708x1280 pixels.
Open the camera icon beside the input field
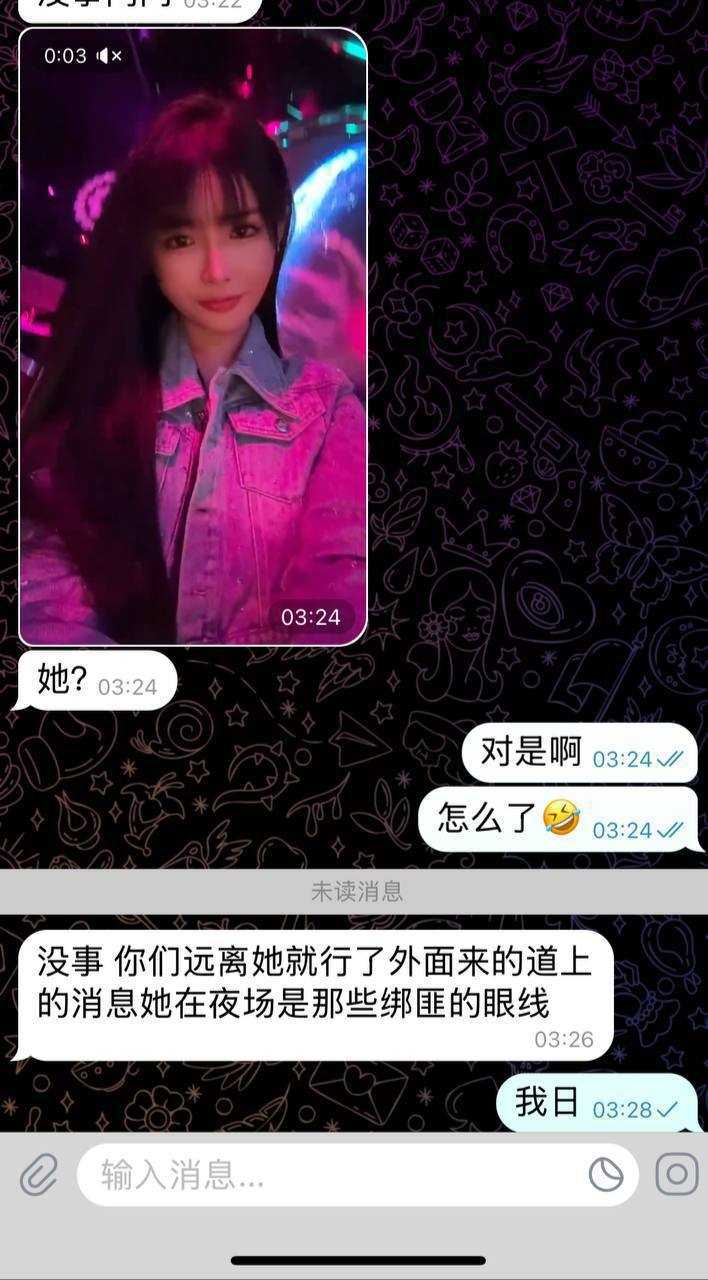click(x=676, y=1174)
